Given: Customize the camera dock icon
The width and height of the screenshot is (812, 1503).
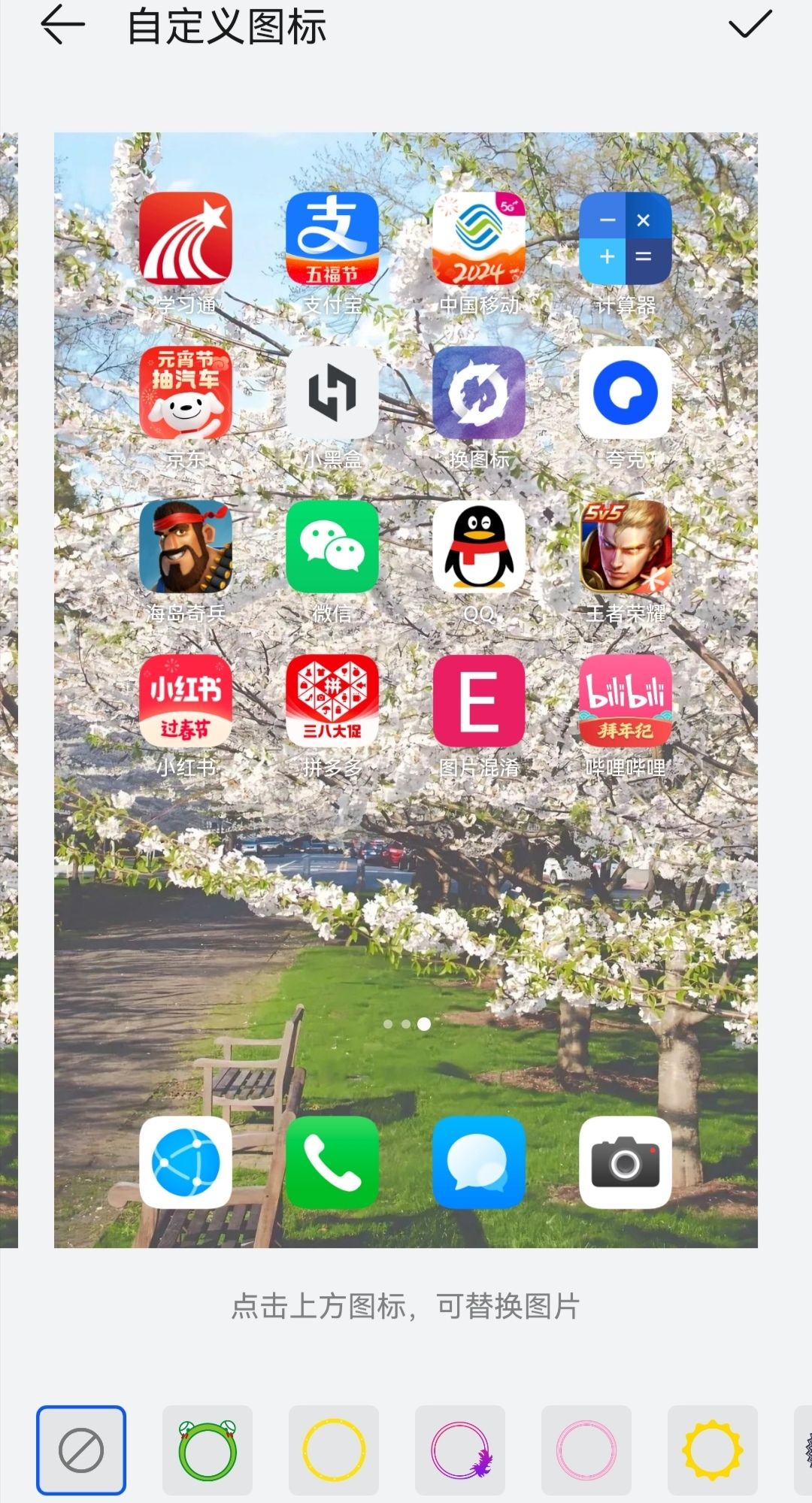Looking at the screenshot, I should (x=626, y=1162).
